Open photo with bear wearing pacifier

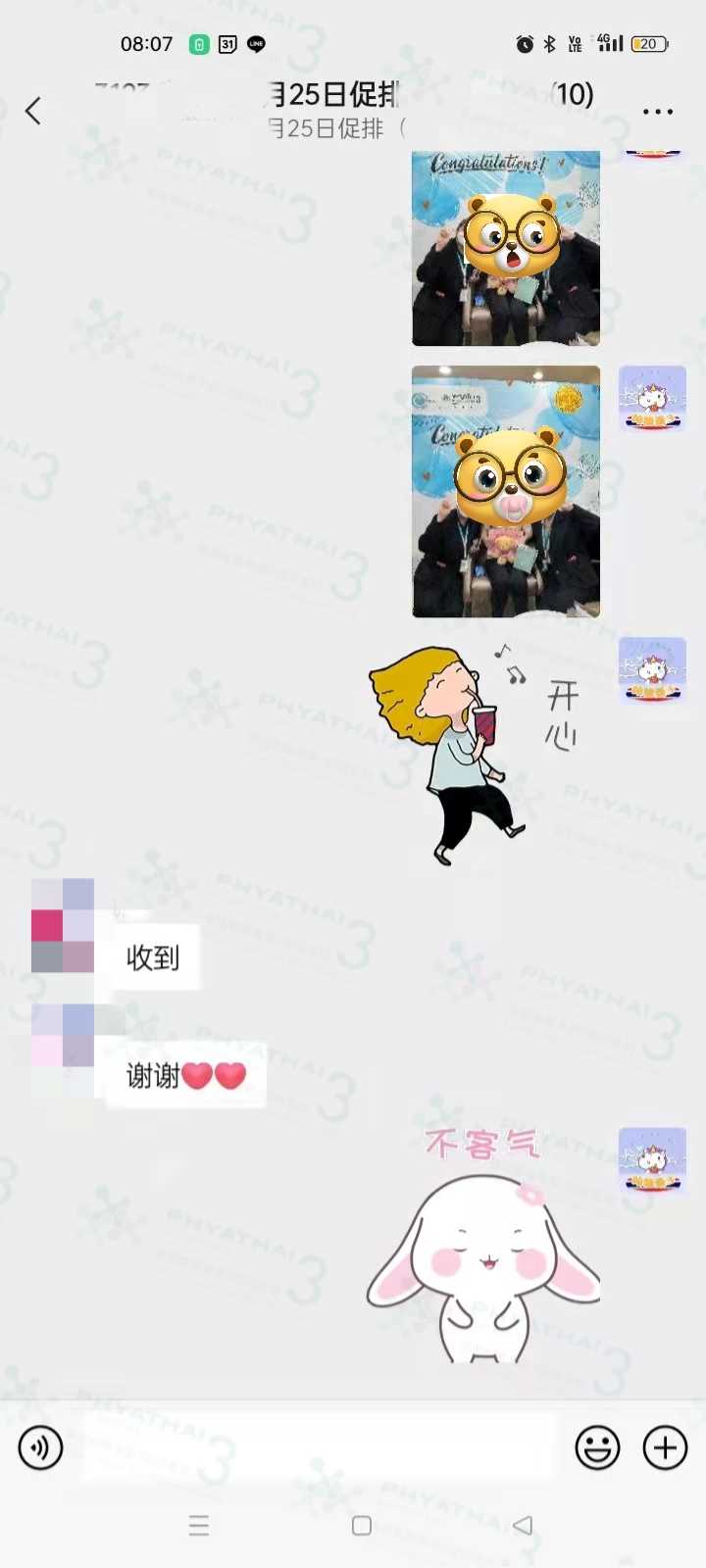(506, 491)
